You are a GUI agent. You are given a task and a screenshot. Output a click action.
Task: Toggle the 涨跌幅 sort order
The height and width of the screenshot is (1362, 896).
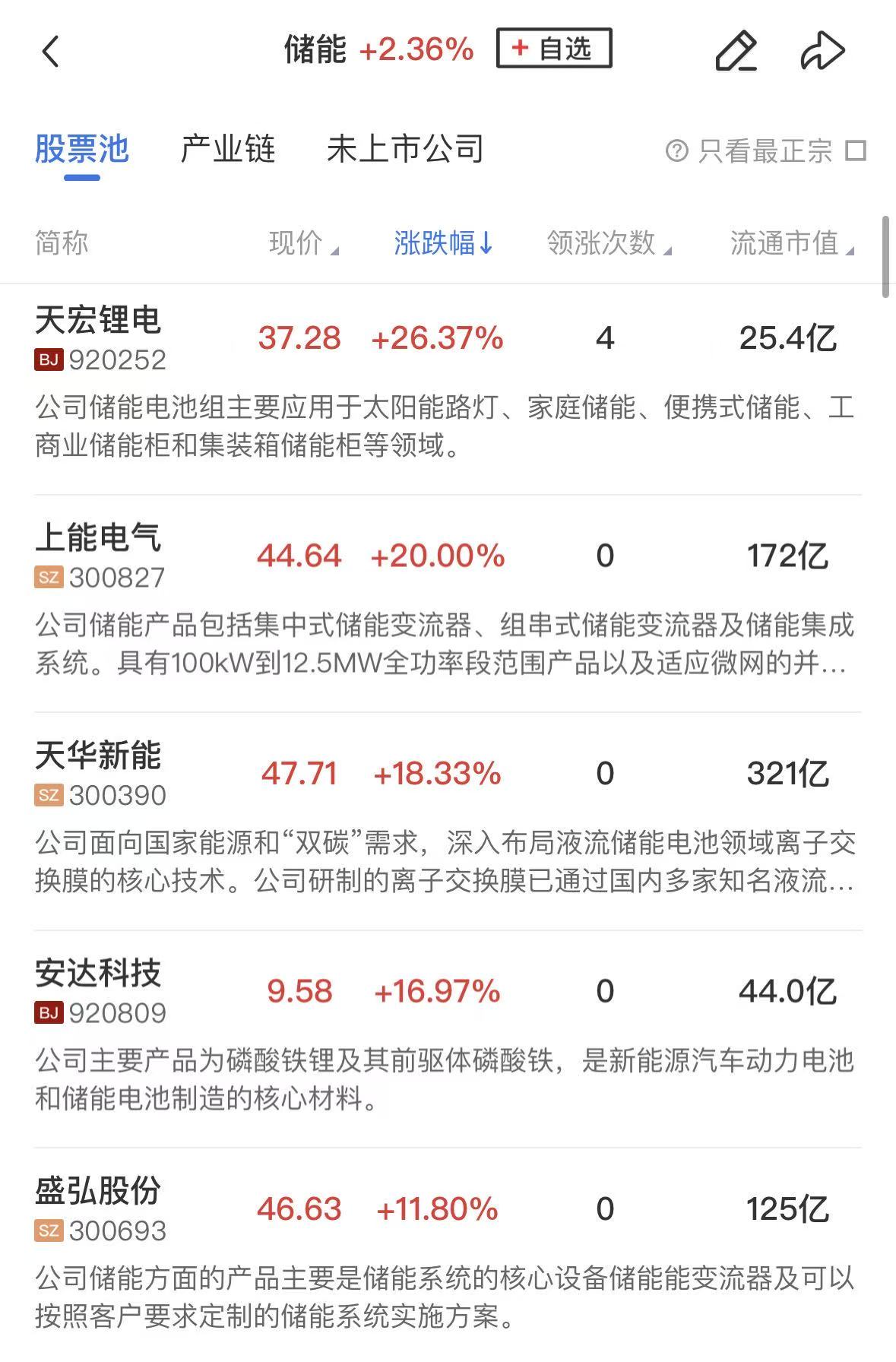(x=443, y=243)
